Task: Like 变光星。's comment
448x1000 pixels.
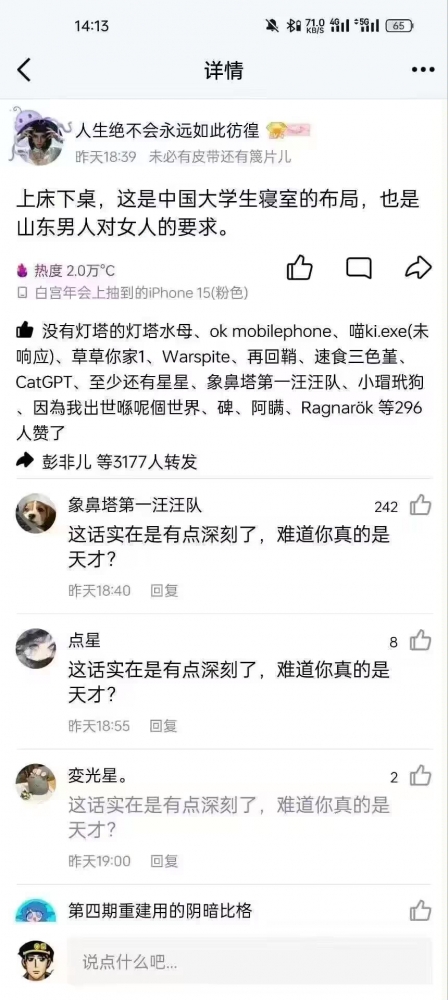Action: click(421, 776)
